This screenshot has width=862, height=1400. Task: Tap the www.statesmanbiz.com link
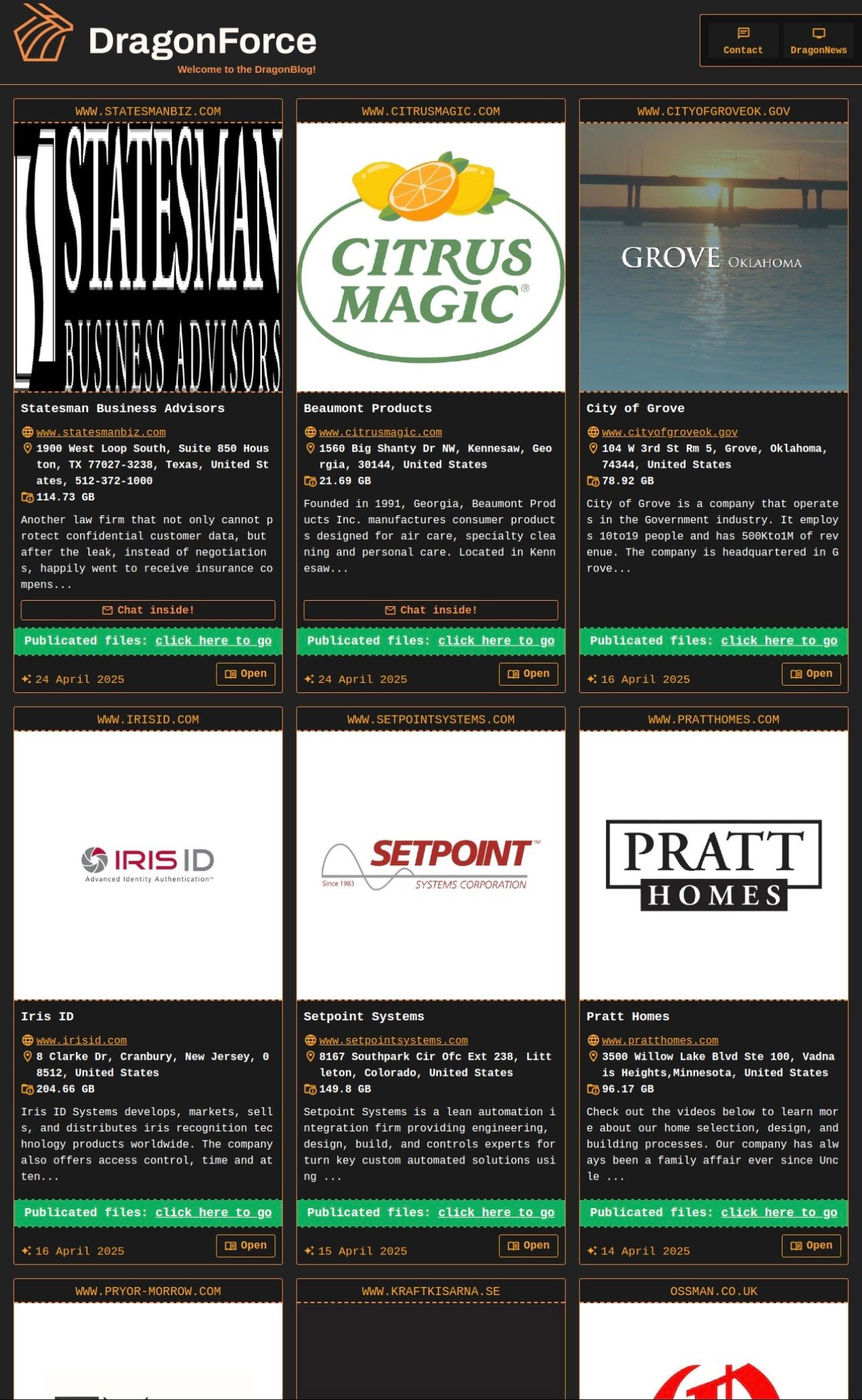[x=101, y=432]
